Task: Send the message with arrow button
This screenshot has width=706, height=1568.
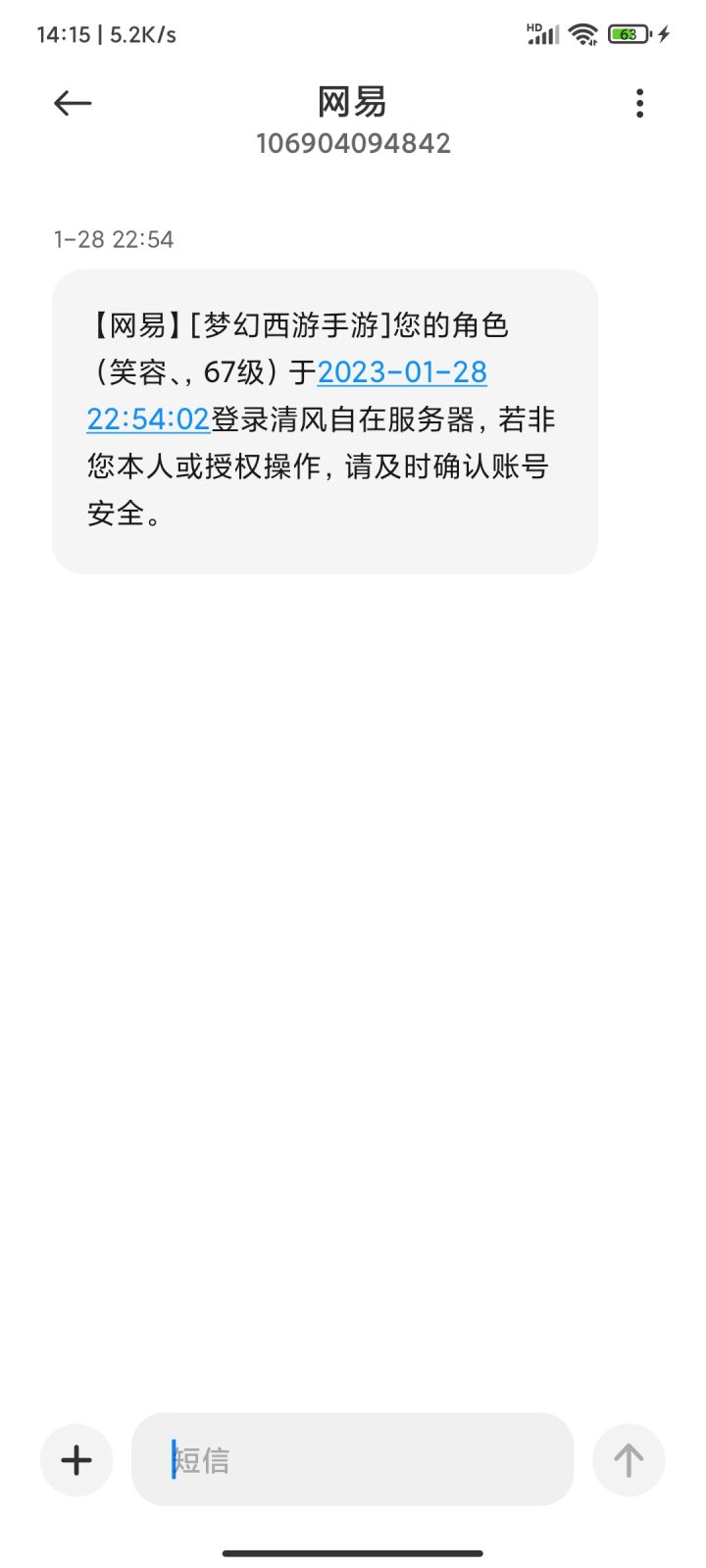Action: (629, 1460)
